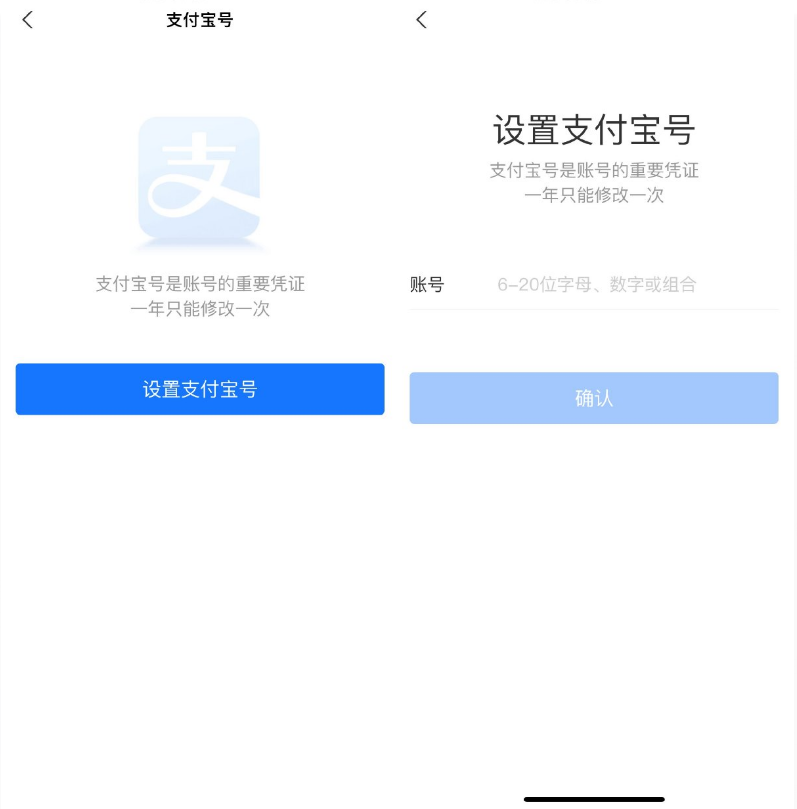Go back from the 设置支付宝号 form page
The width and height of the screenshot is (797, 809).
pos(421,20)
